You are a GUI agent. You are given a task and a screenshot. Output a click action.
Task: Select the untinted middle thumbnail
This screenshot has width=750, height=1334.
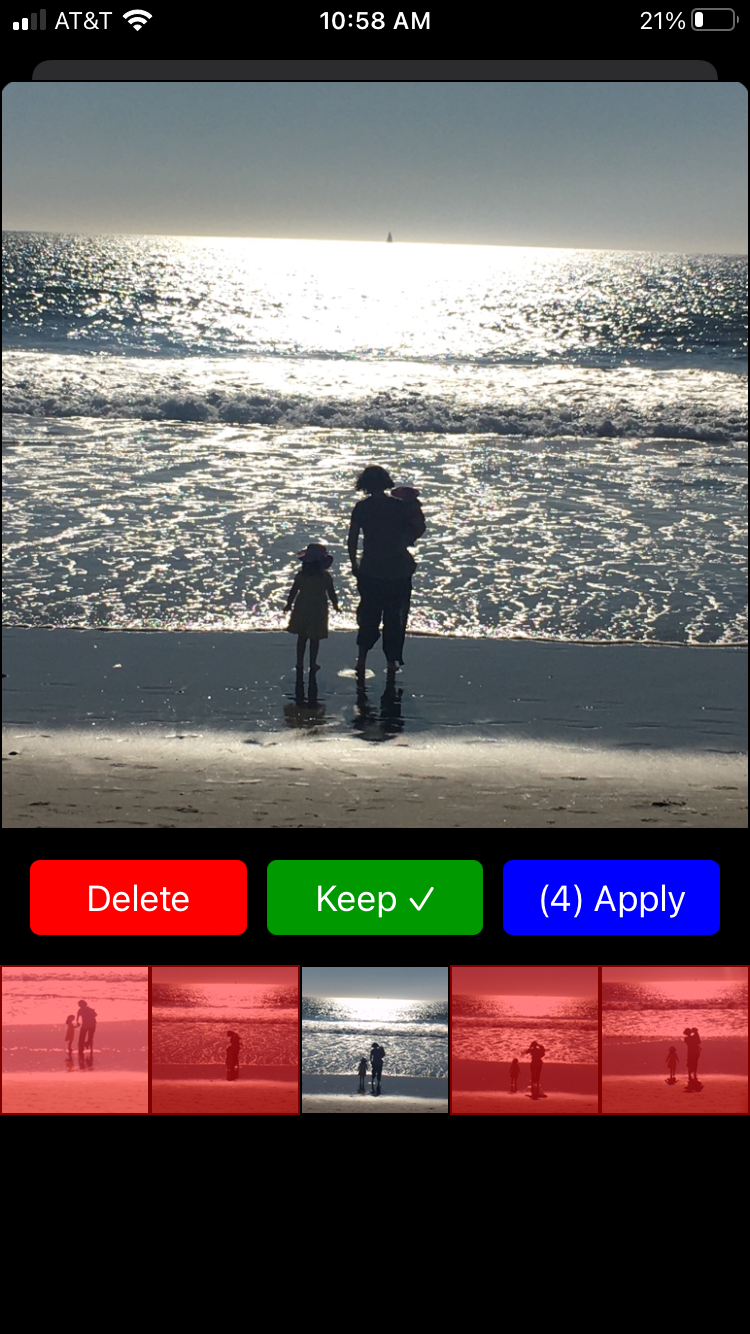pyautogui.click(x=375, y=1040)
